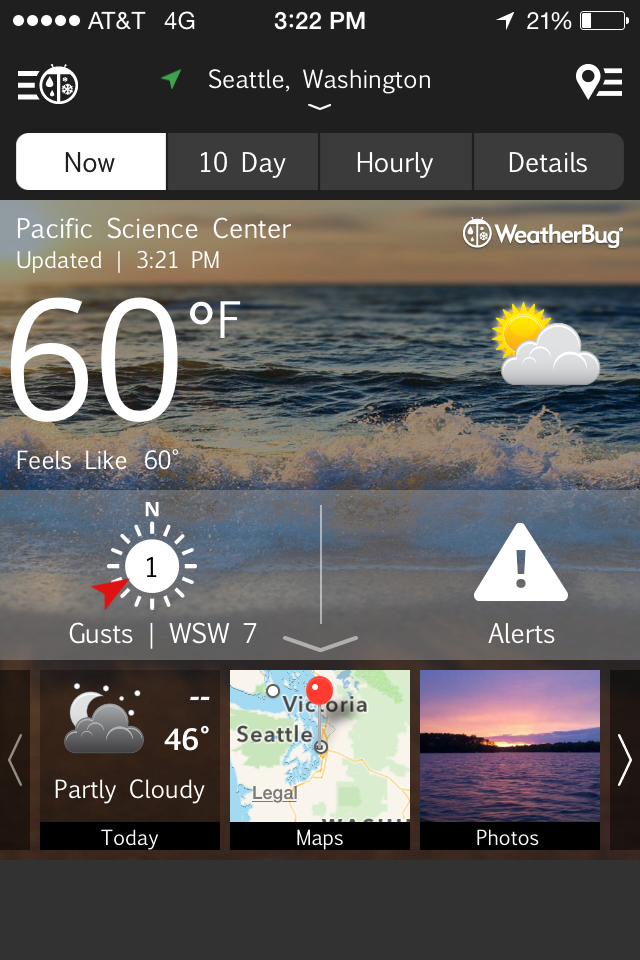640x960 pixels.
Task: Switch to the 10 Day tab
Action: (x=242, y=162)
